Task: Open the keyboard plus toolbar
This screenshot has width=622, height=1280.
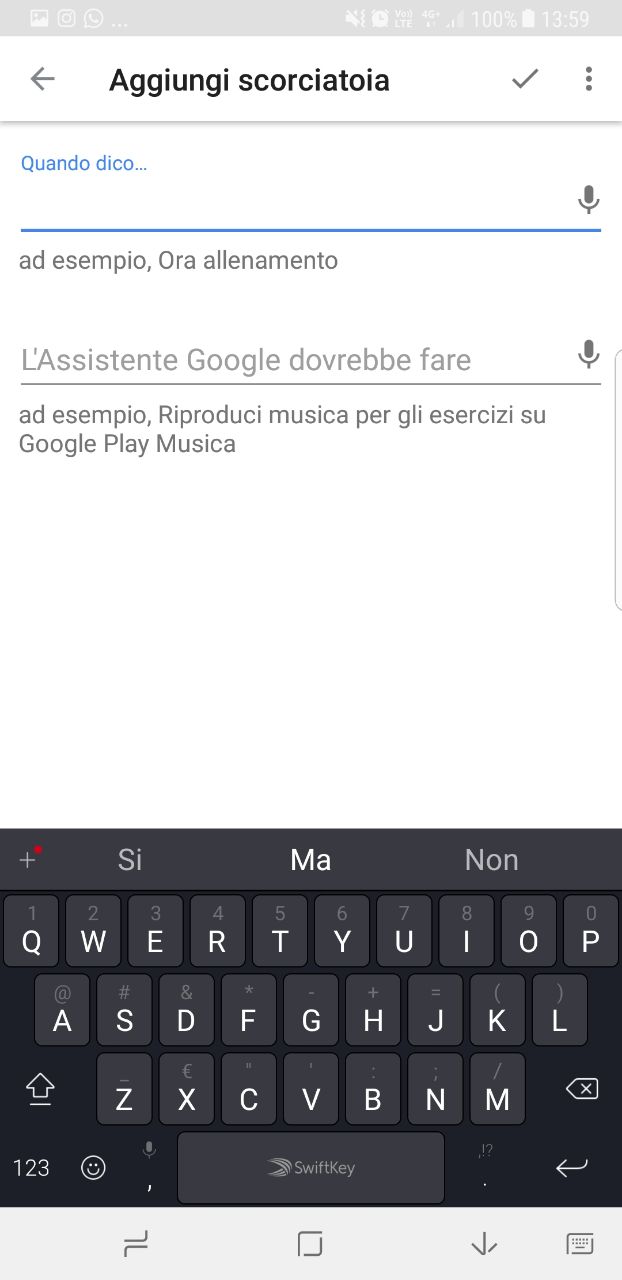Action: (30, 858)
